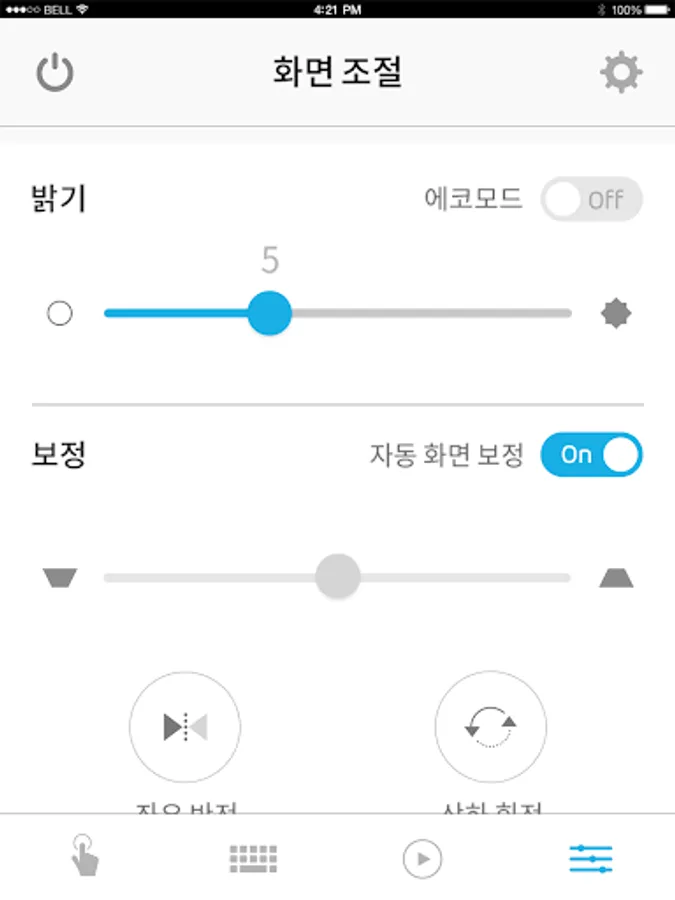This screenshot has width=675, height=900.
Task: Open settings via the gear icon
Action: click(x=621, y=73)
